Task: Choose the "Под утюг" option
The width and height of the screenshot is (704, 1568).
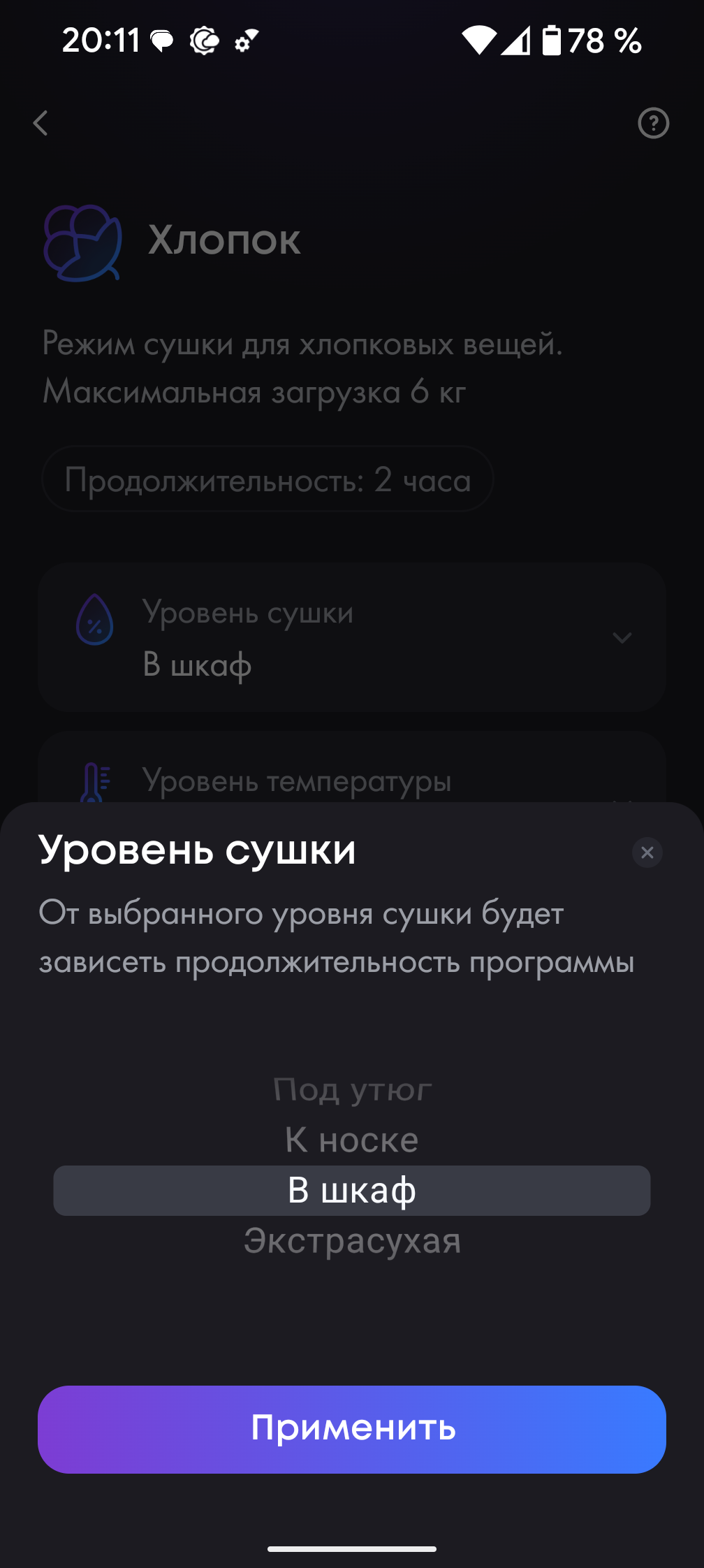Action: click(x=352, y=1089)
